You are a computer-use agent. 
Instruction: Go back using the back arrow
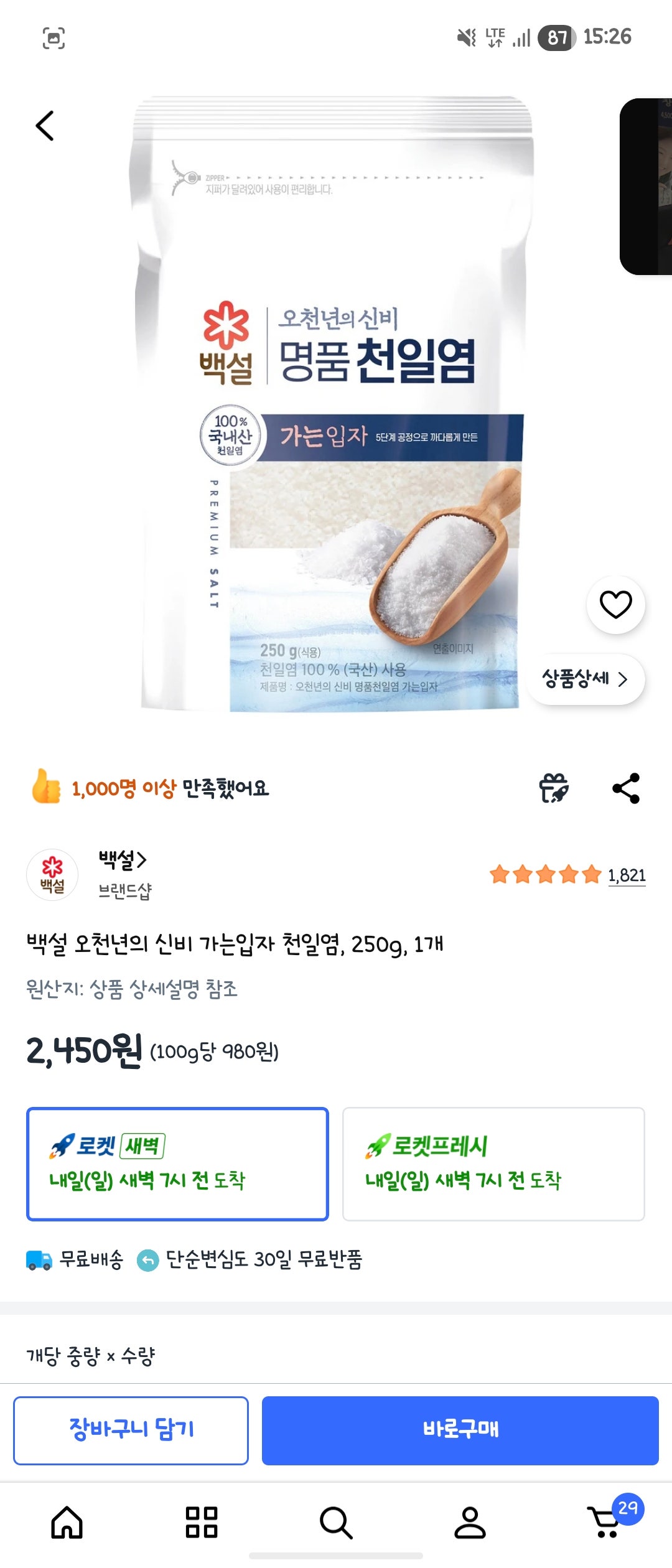pos(44,126)
